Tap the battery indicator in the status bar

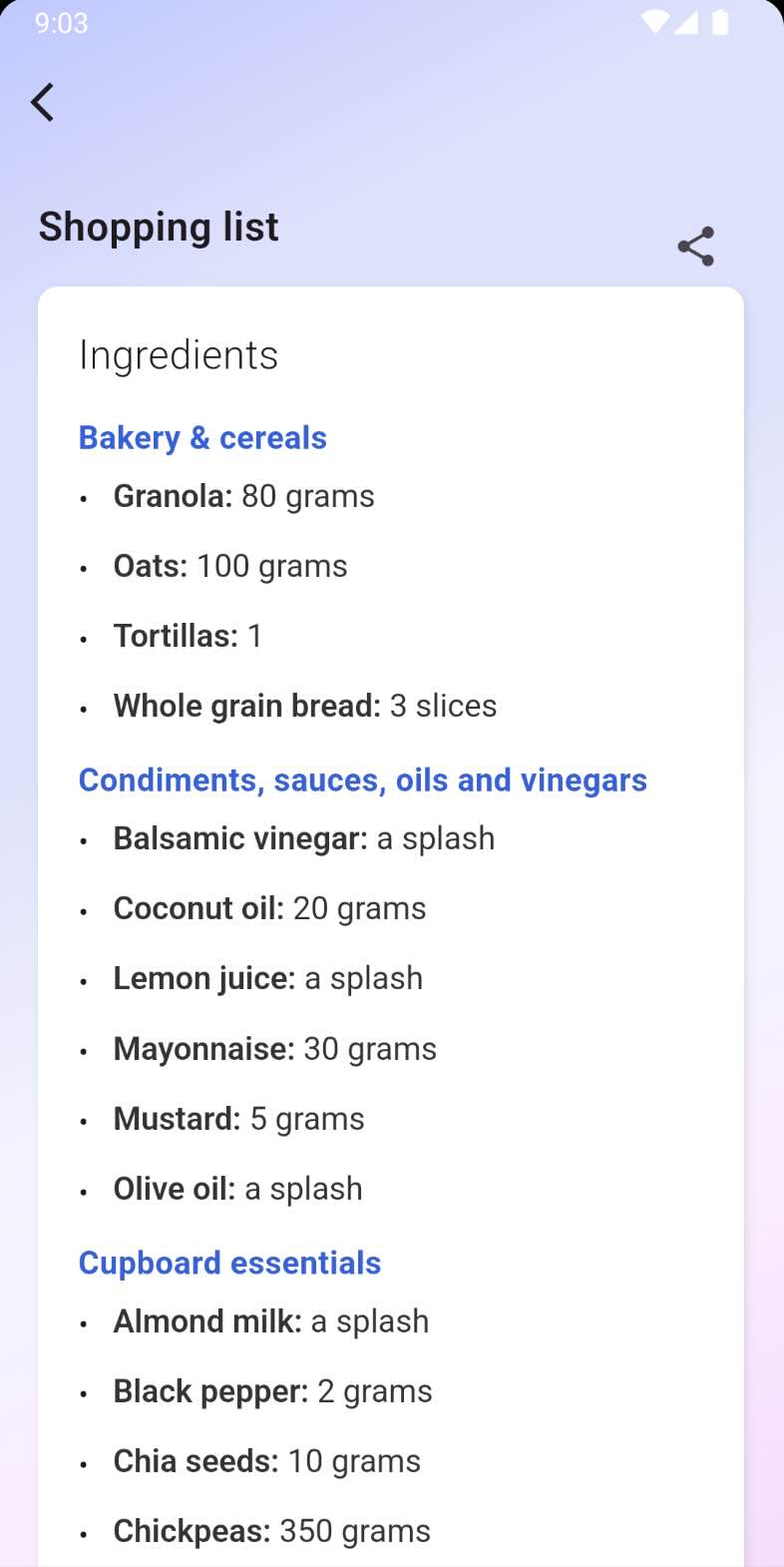pyautogui.click(x=720, y=22)
